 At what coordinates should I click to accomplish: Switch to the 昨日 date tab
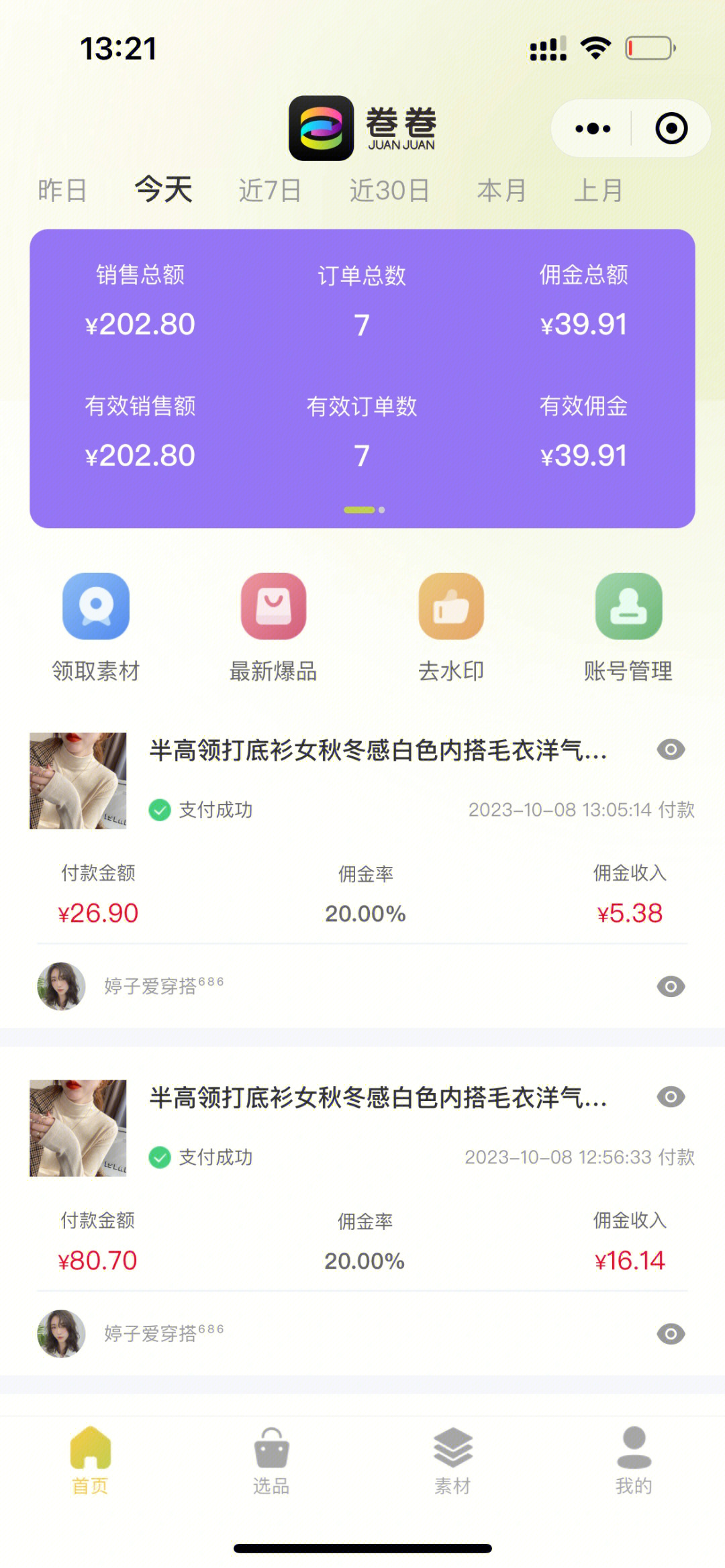point(62,191)
